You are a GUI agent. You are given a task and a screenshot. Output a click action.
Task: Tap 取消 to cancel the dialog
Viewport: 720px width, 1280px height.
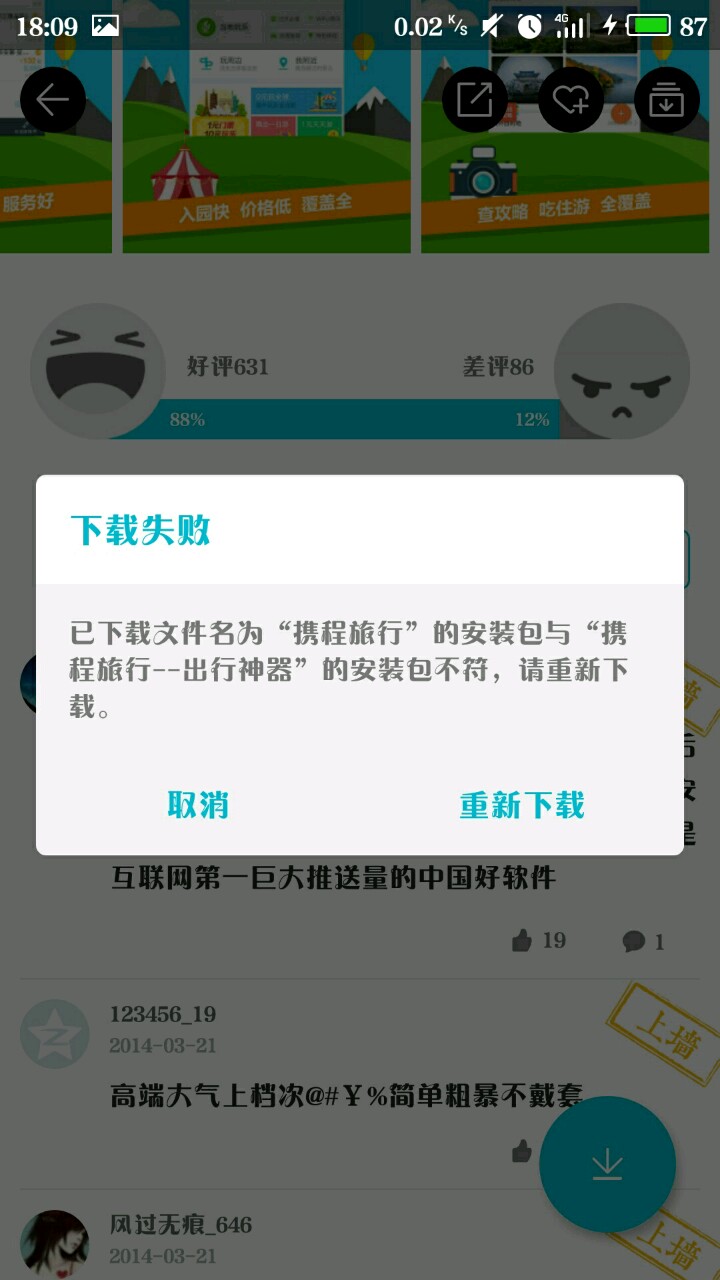[198, 805]
